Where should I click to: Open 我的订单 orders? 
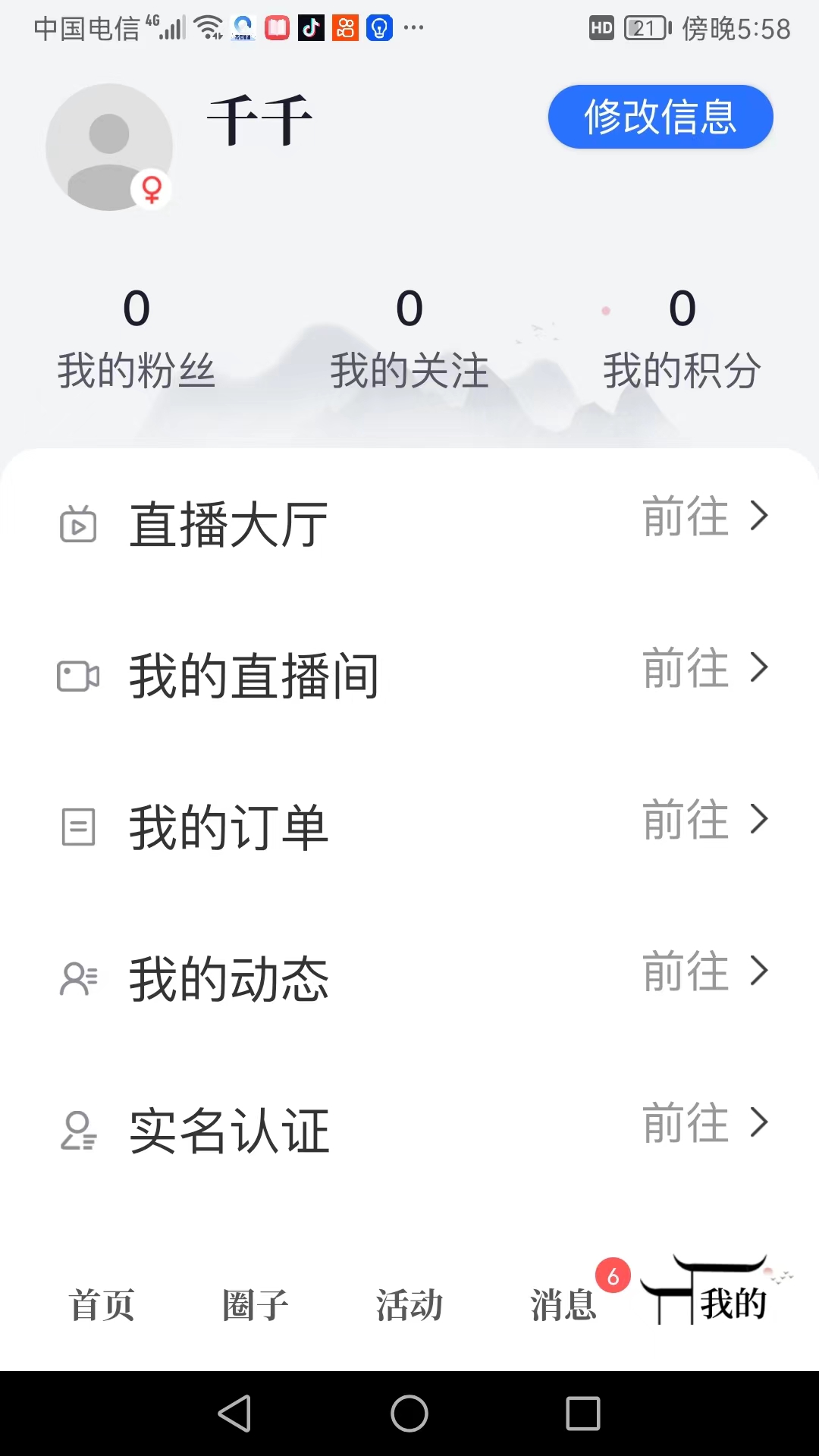coord(409,827)
